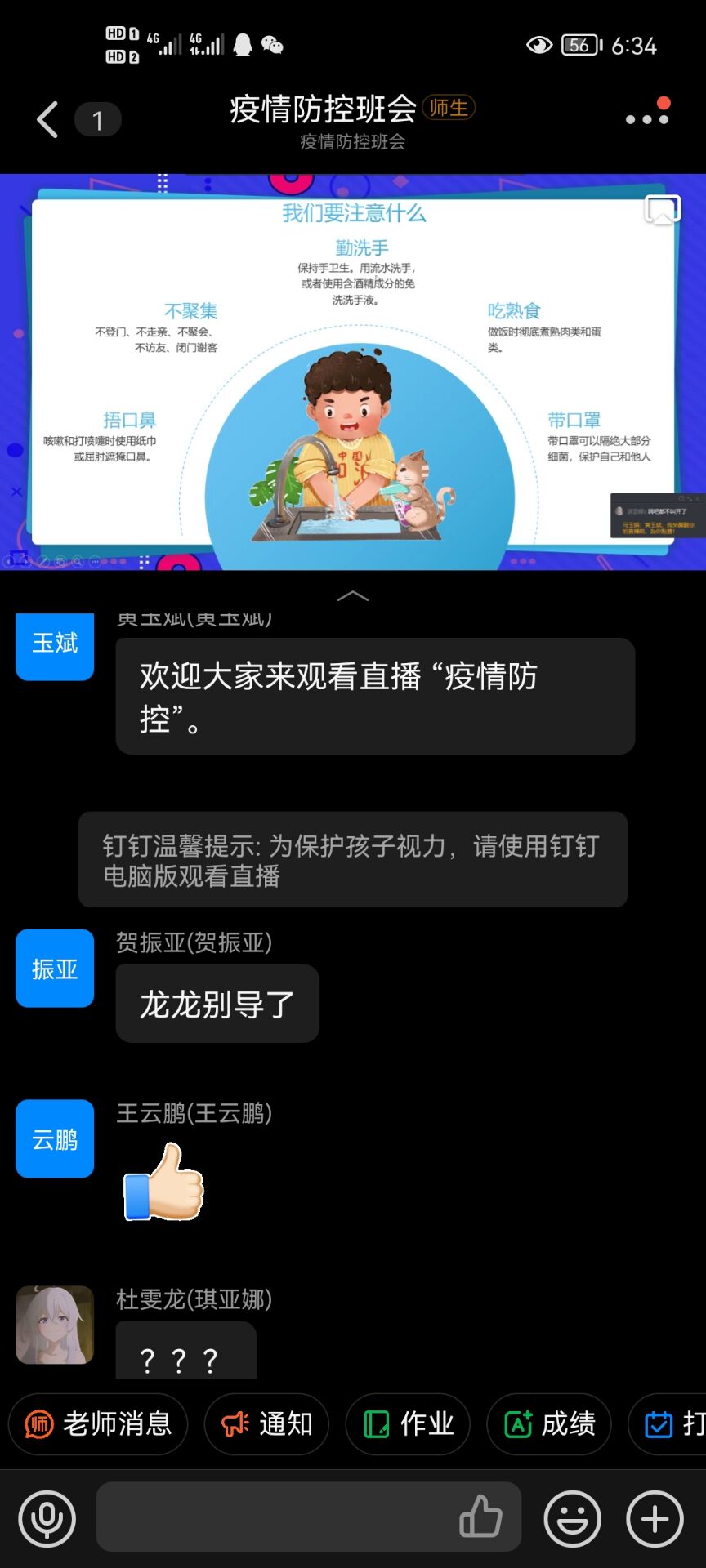Viewport: 706px width, 1568px height.
Task: Collapse the live video panel arrow
Action: point(353,596)
